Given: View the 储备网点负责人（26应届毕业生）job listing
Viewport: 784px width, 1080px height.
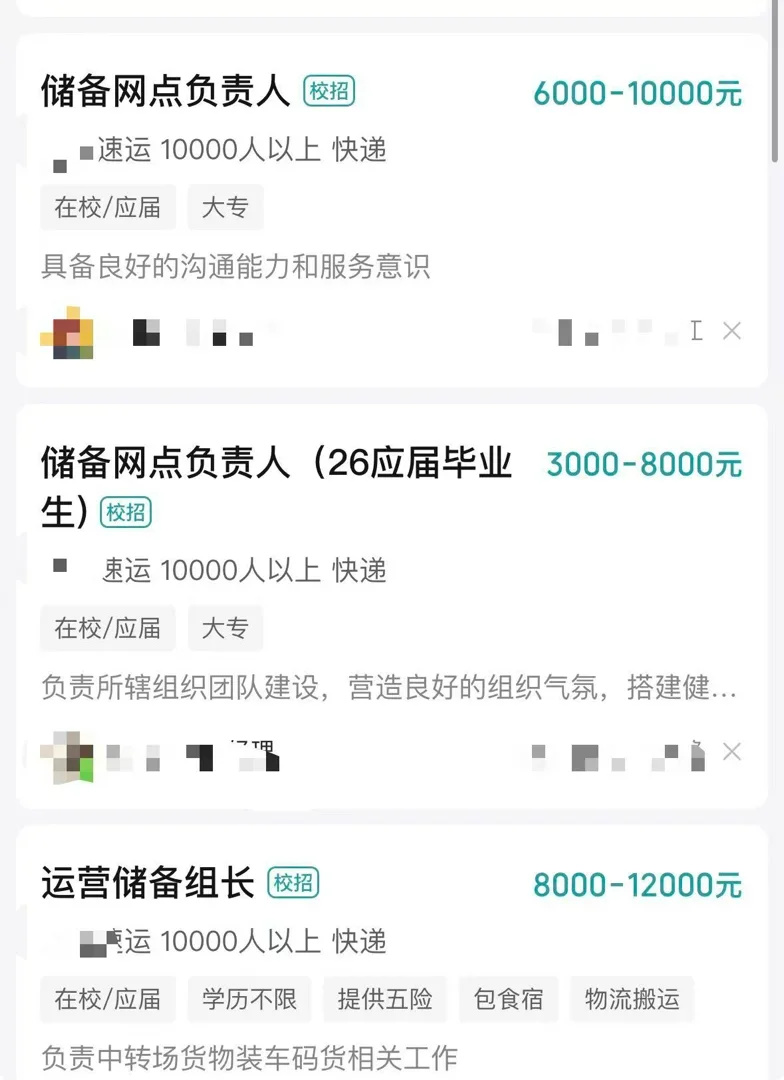Looking at the screenshot, I should tap(275, 464).
